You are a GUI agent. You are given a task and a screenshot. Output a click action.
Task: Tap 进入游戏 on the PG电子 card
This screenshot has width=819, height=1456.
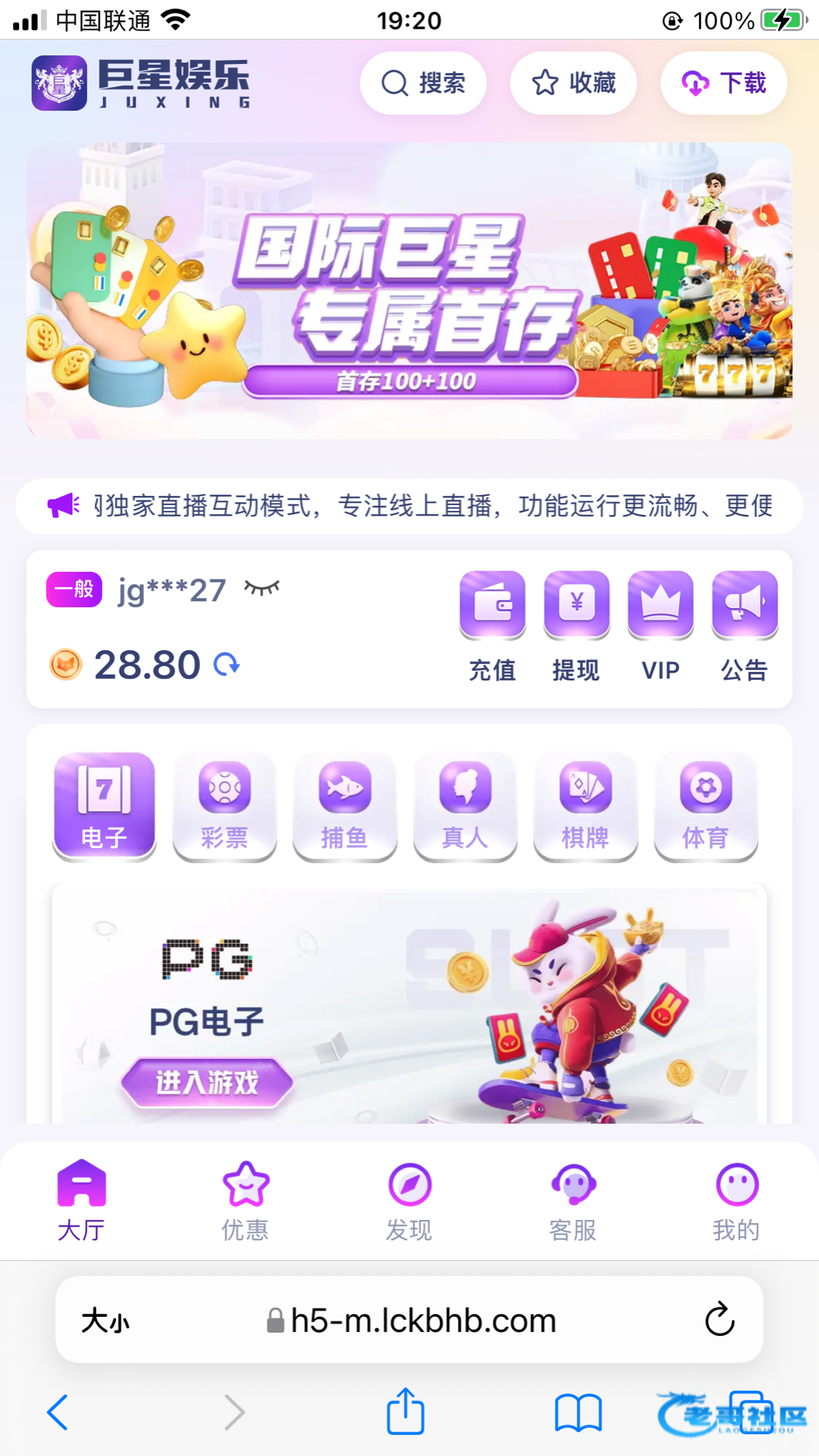[x=207, y=1082]
